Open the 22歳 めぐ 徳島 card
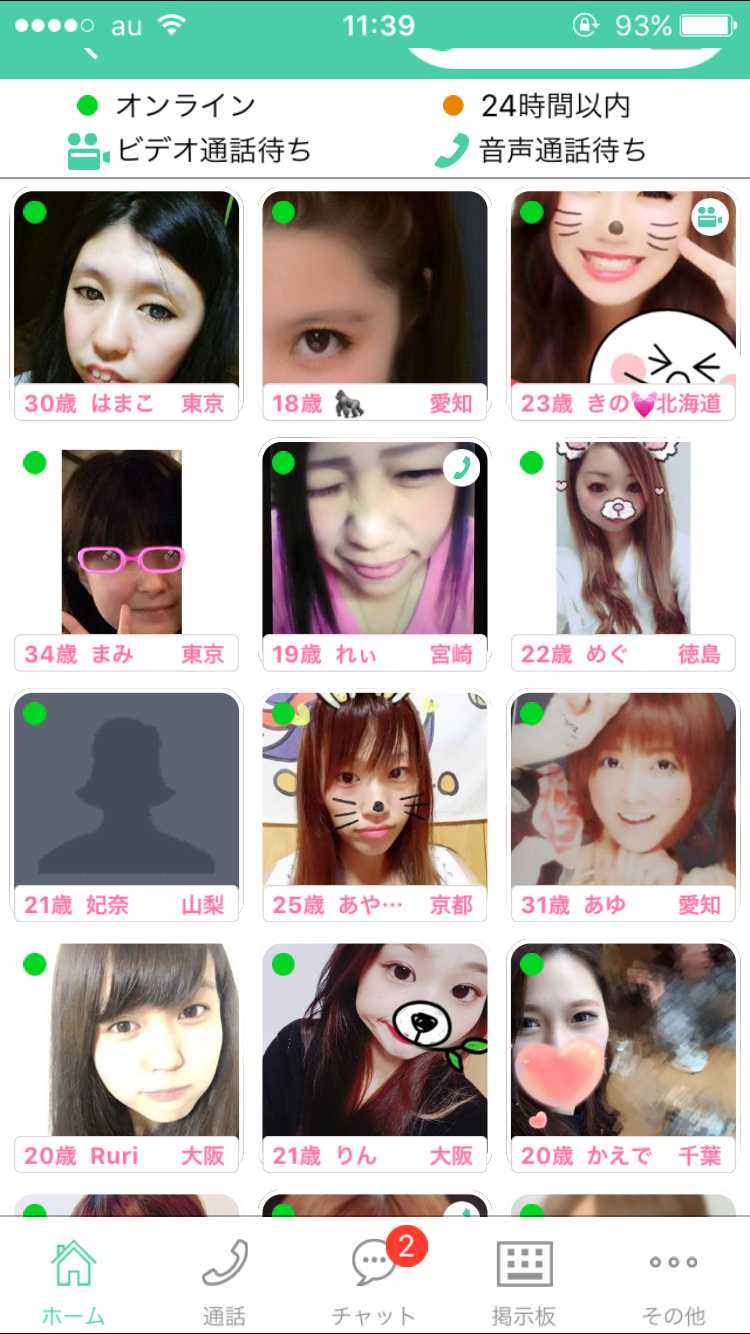 [624, 552]
